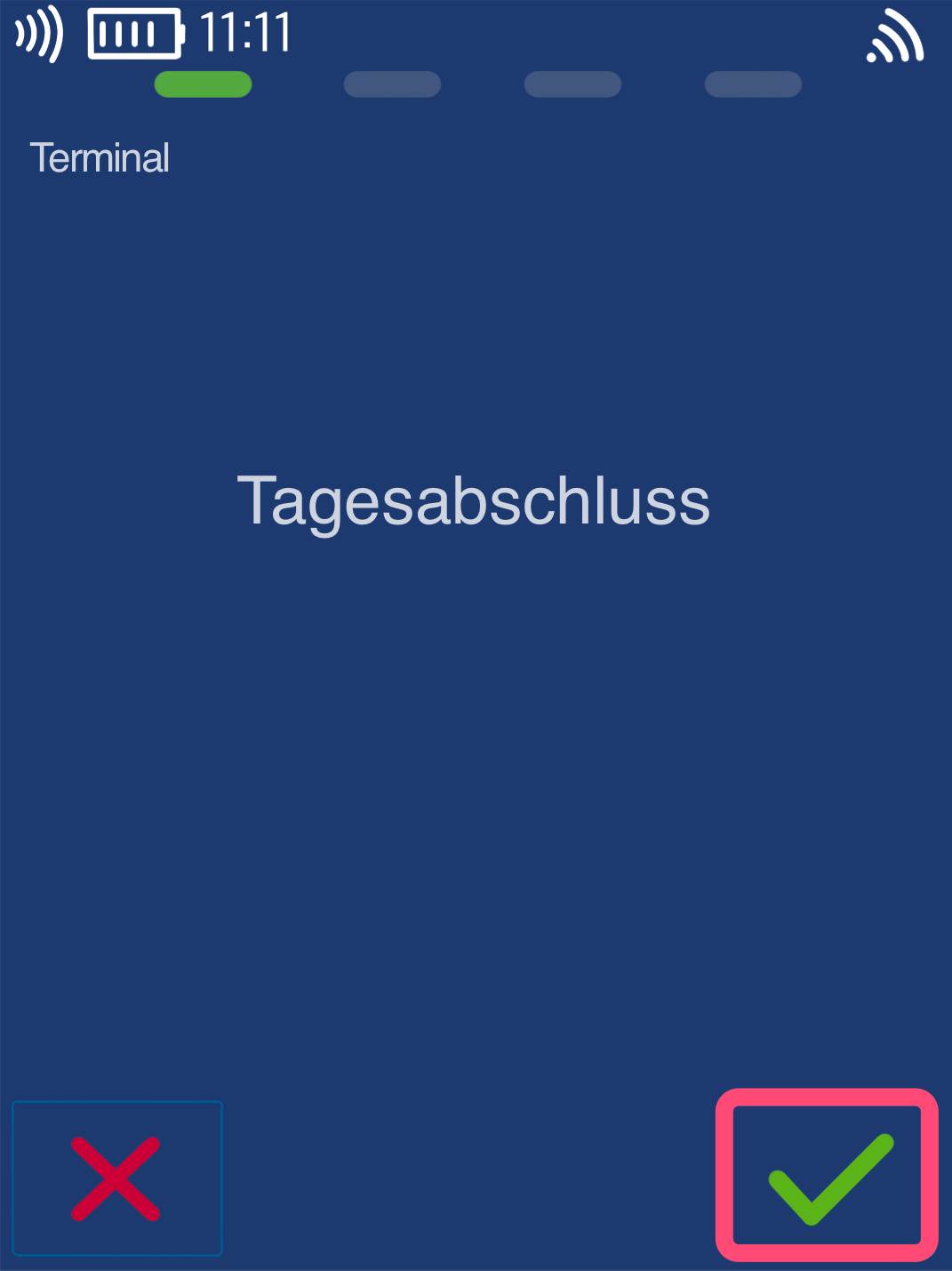The height and width of the screenshot is (1271, 952).
Task: Confirm Tagesabschluss with the green checkmark
Action: [828, 1175]
